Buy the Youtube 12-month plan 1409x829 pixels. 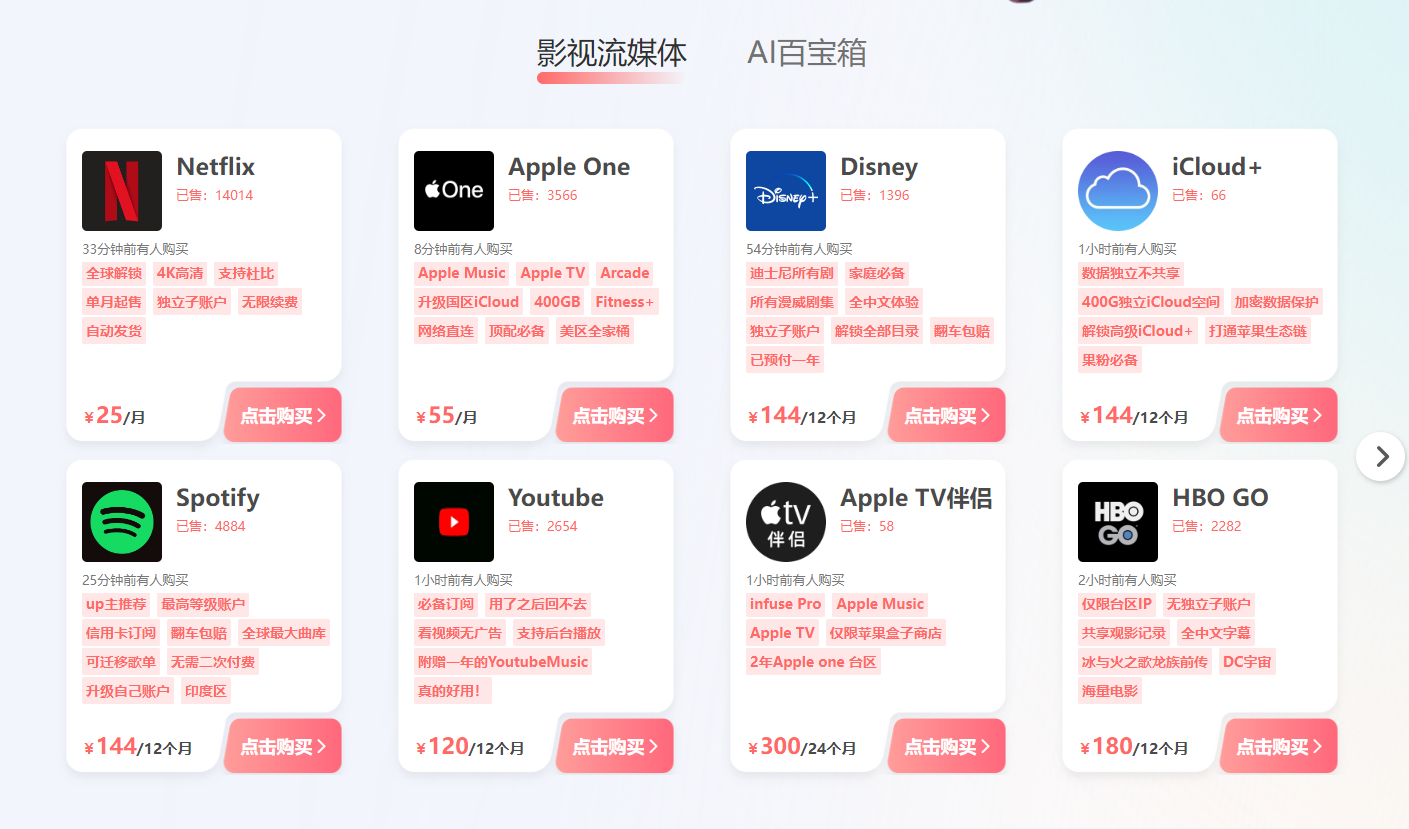point(615,747)
